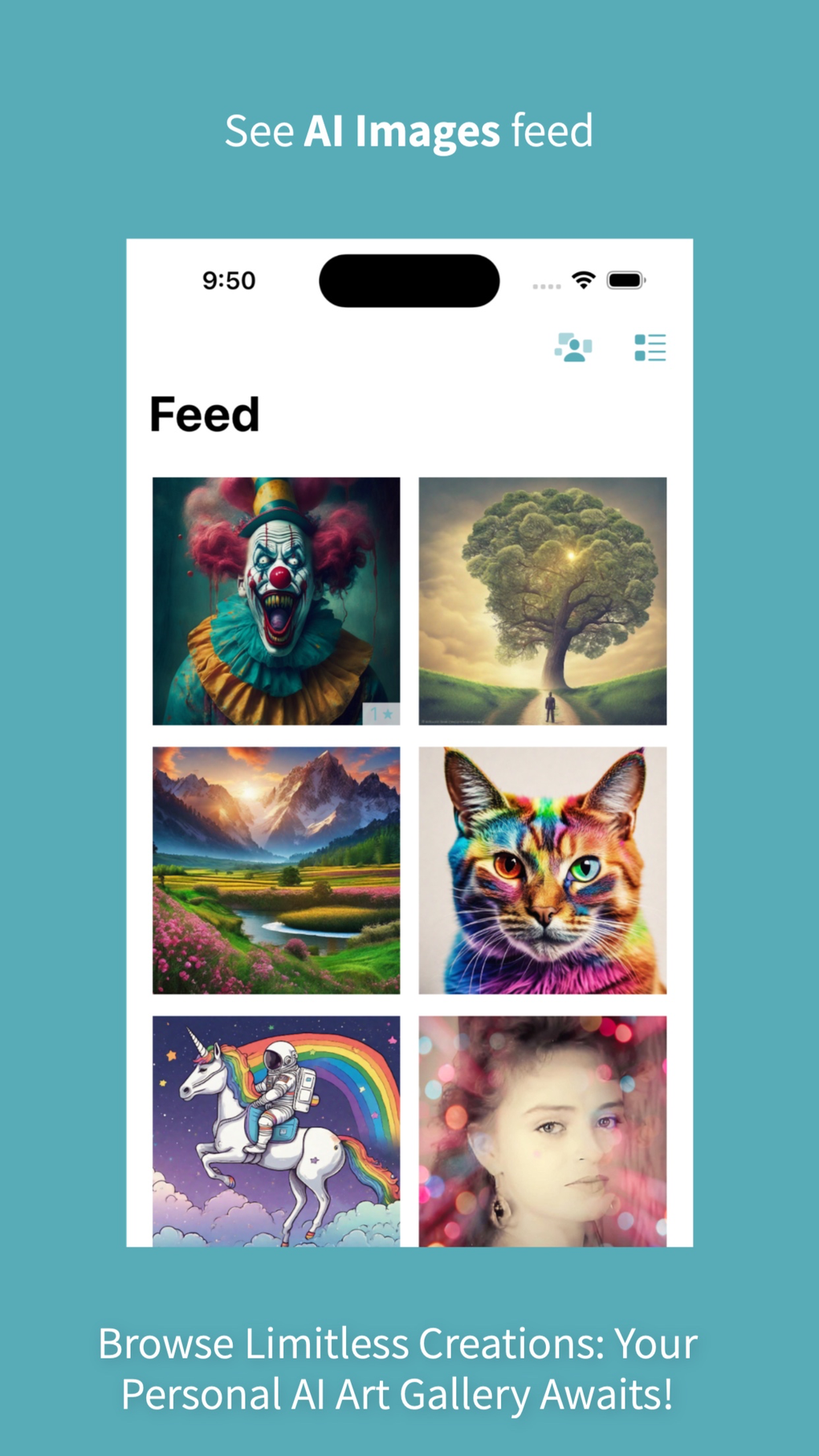Tap the 'See AI Images feed' title

[409, 130]
